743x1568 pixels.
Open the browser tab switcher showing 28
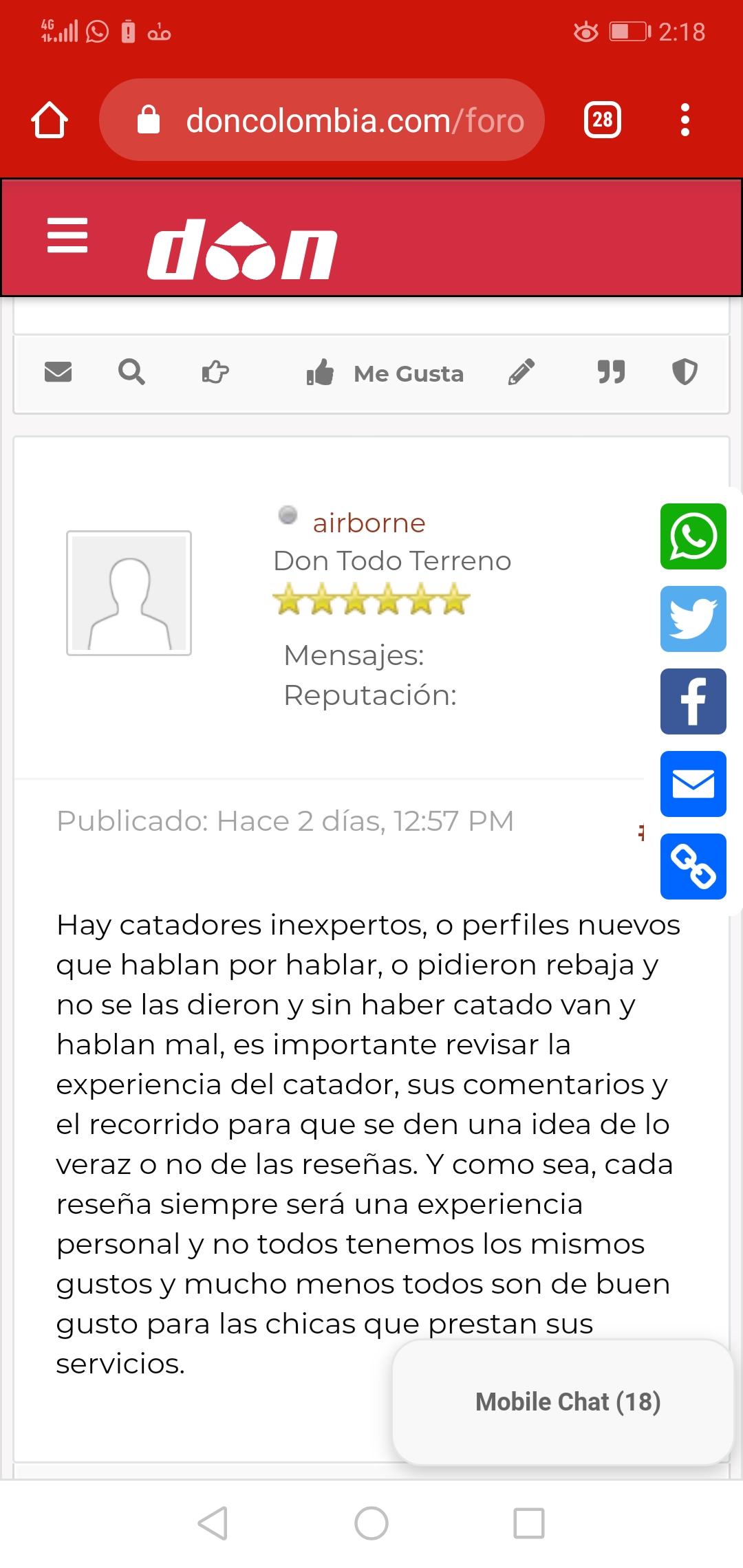pos(602,120)
